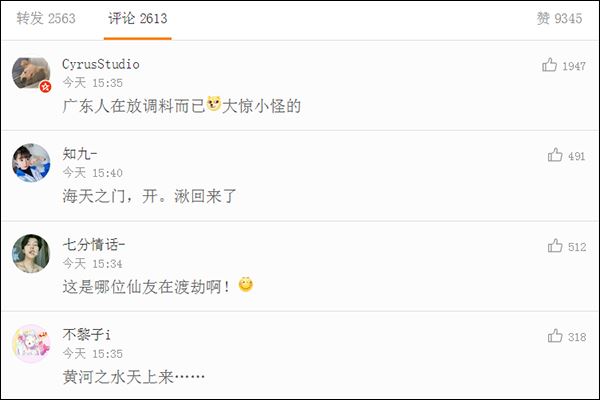The width and height of the screenshot is (600, 400).
Task: View 知九-'s profile avatar
Action: tap(31, 163)
